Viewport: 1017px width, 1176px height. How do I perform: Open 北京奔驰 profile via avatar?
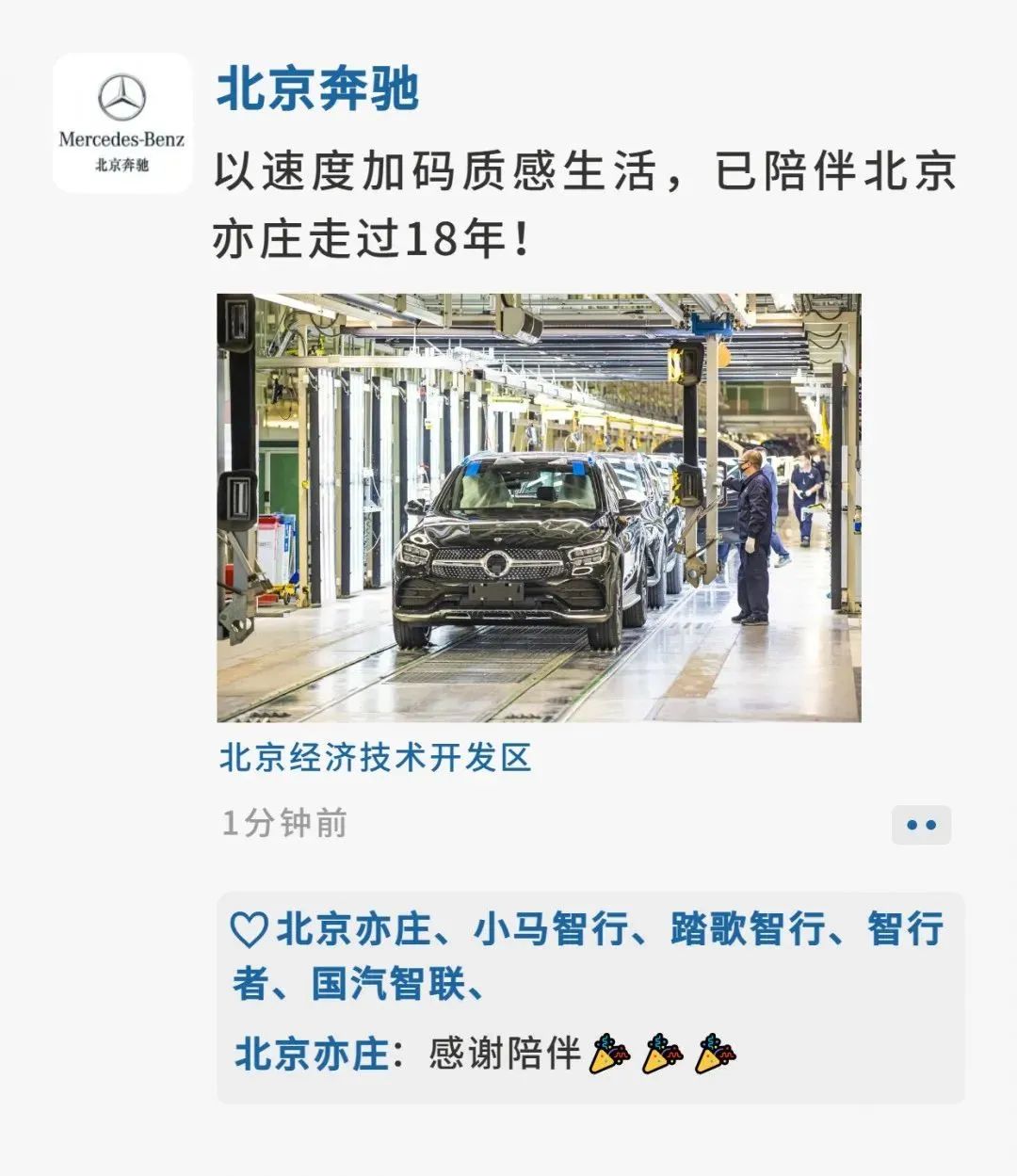coord(121,123)
